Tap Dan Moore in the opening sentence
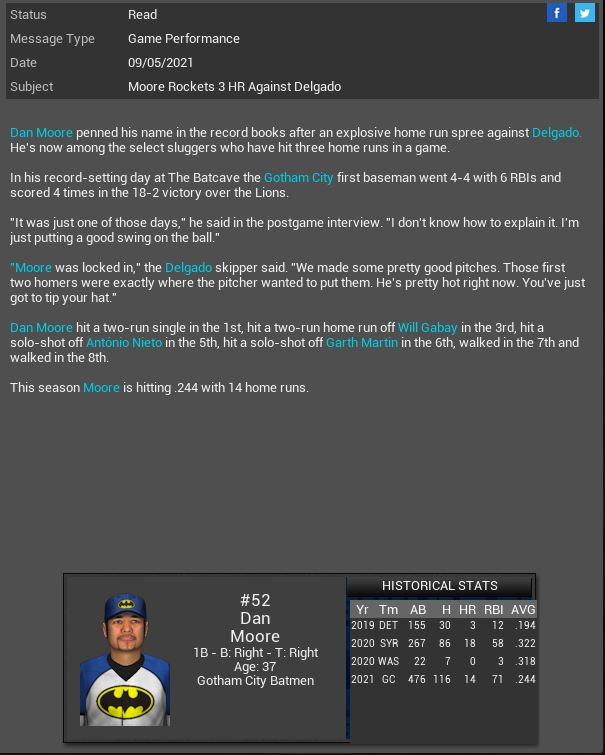The height and width of the screenshot is (755, 605). (41, 132)
